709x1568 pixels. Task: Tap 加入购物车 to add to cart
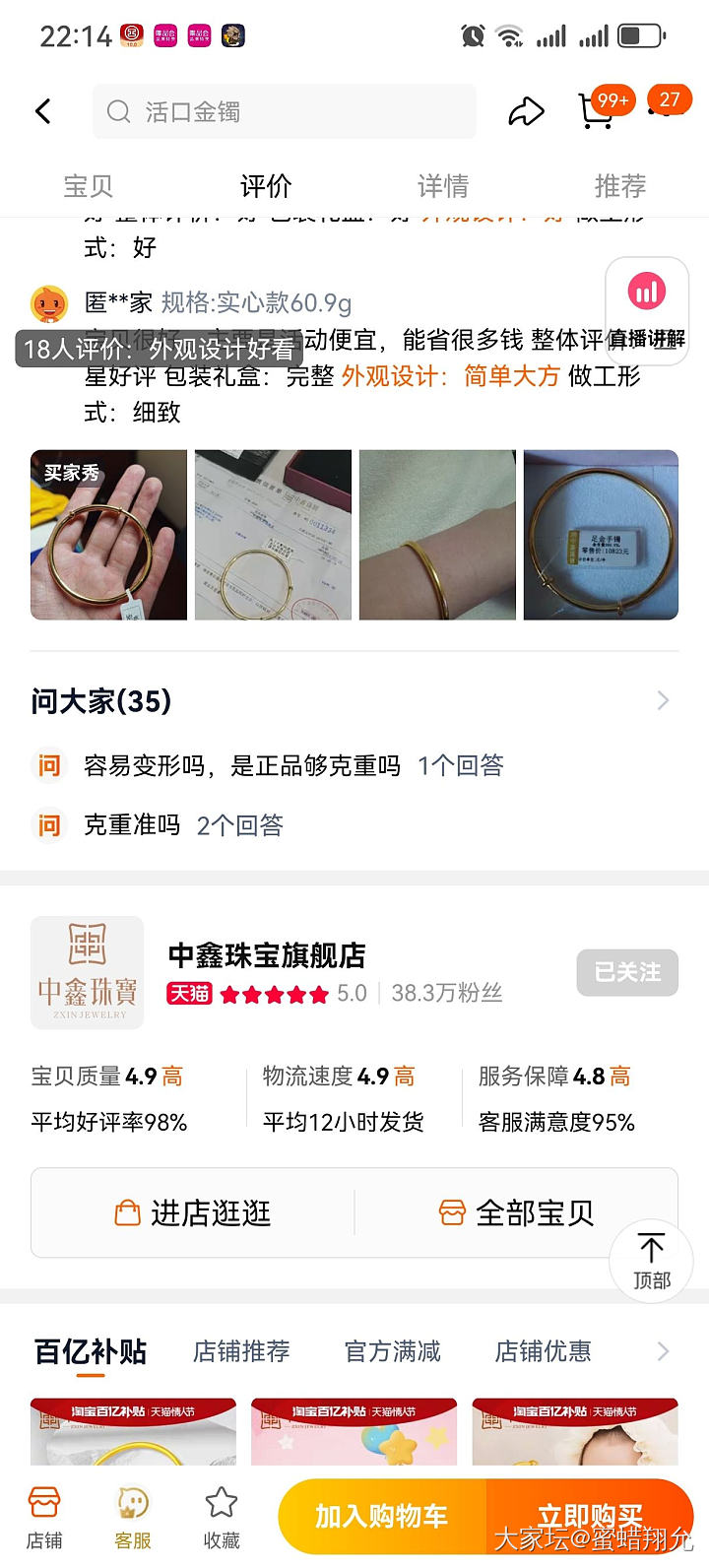[x=382, y=1517]
